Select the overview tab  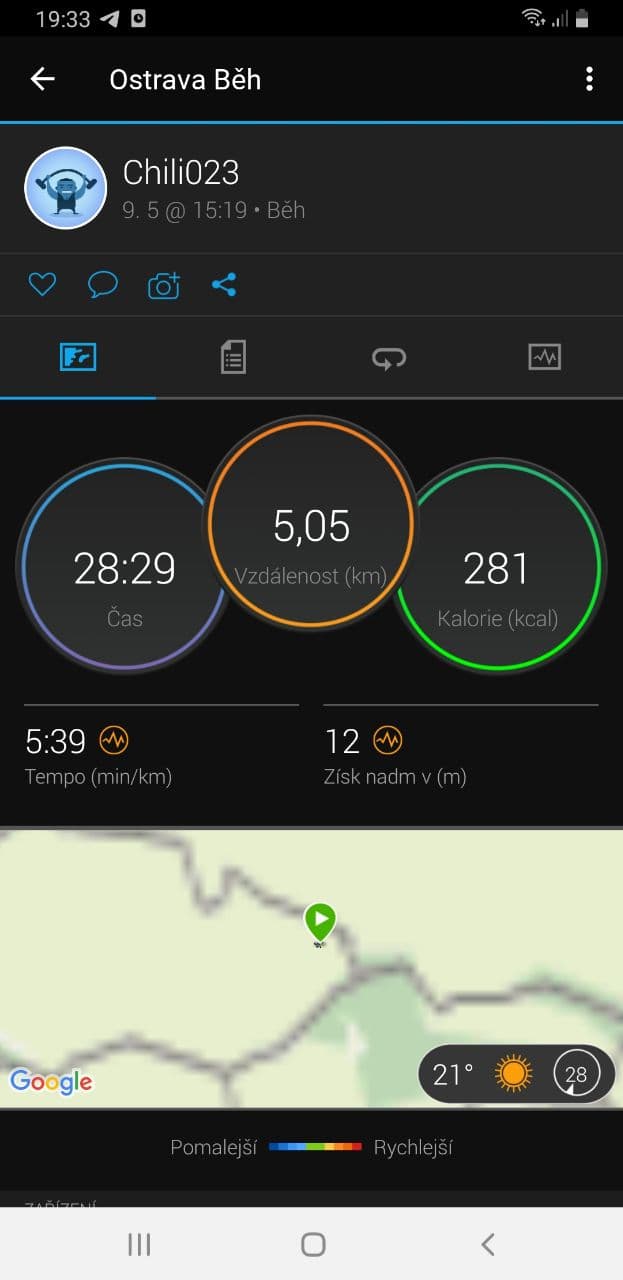tap(78, 357)
